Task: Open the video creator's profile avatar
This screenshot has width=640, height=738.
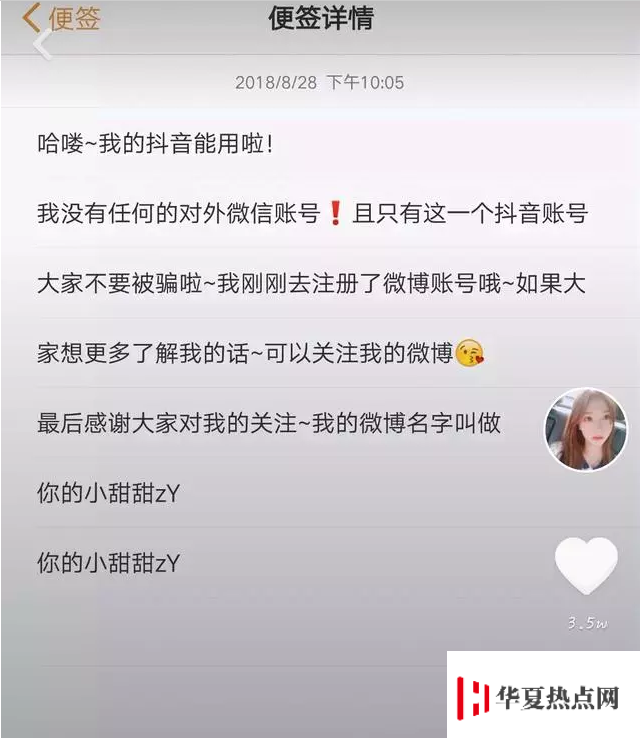Action: [x=586, y=429]
